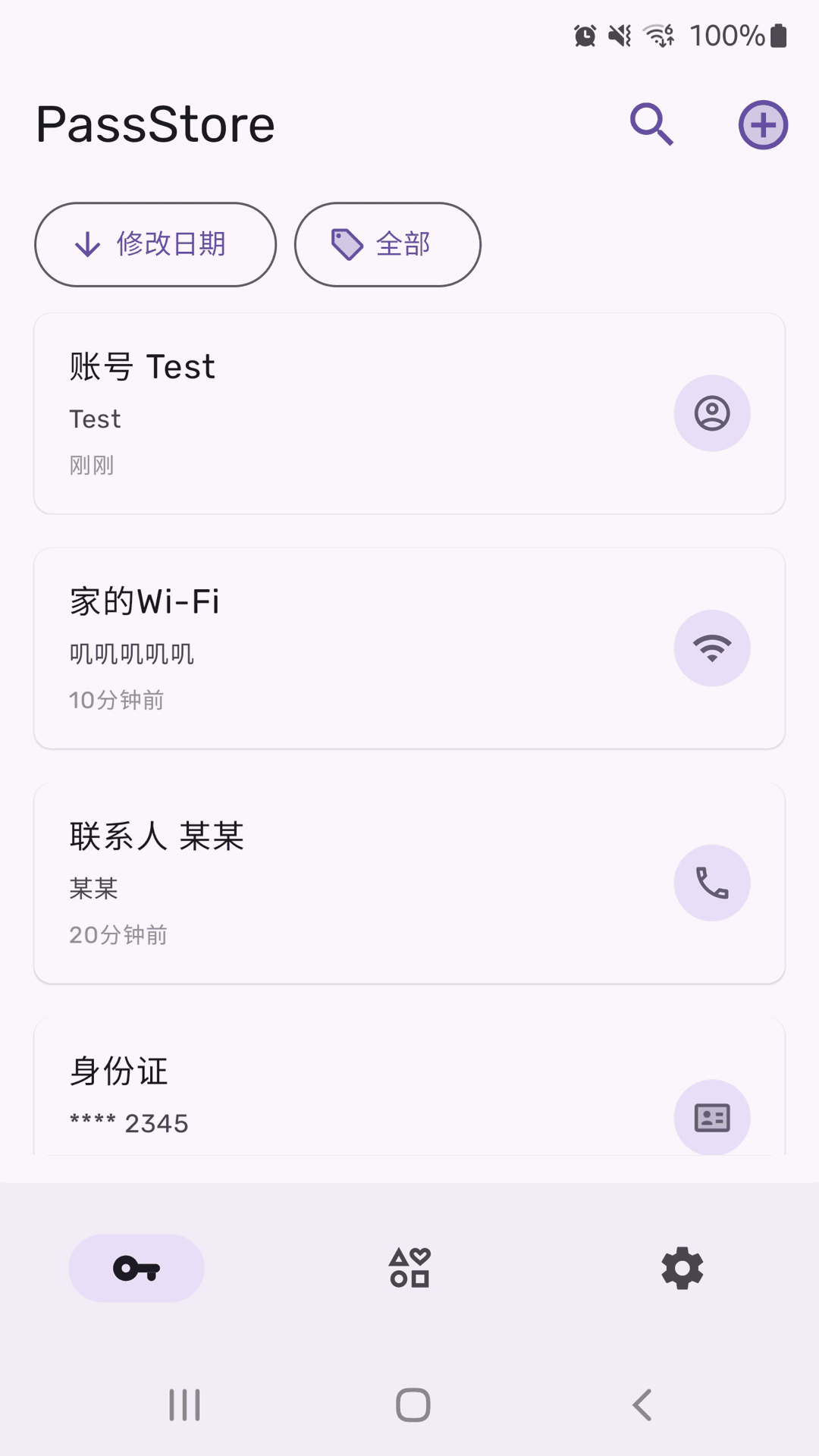Click the add new entry plus icon

(762, 124)
